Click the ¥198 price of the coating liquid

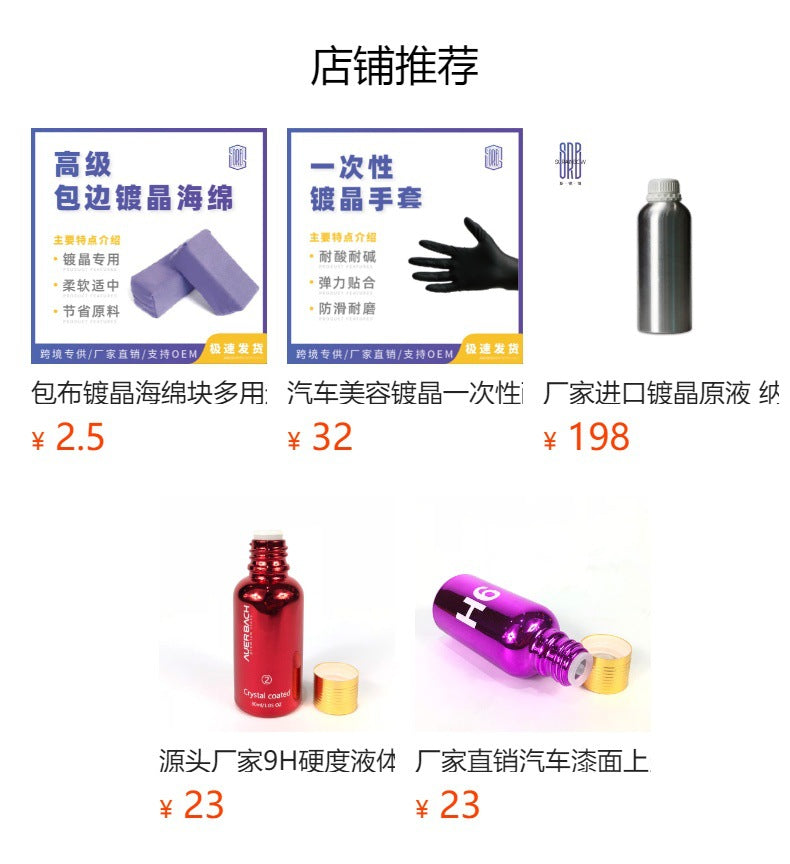(x=587, y=436)
